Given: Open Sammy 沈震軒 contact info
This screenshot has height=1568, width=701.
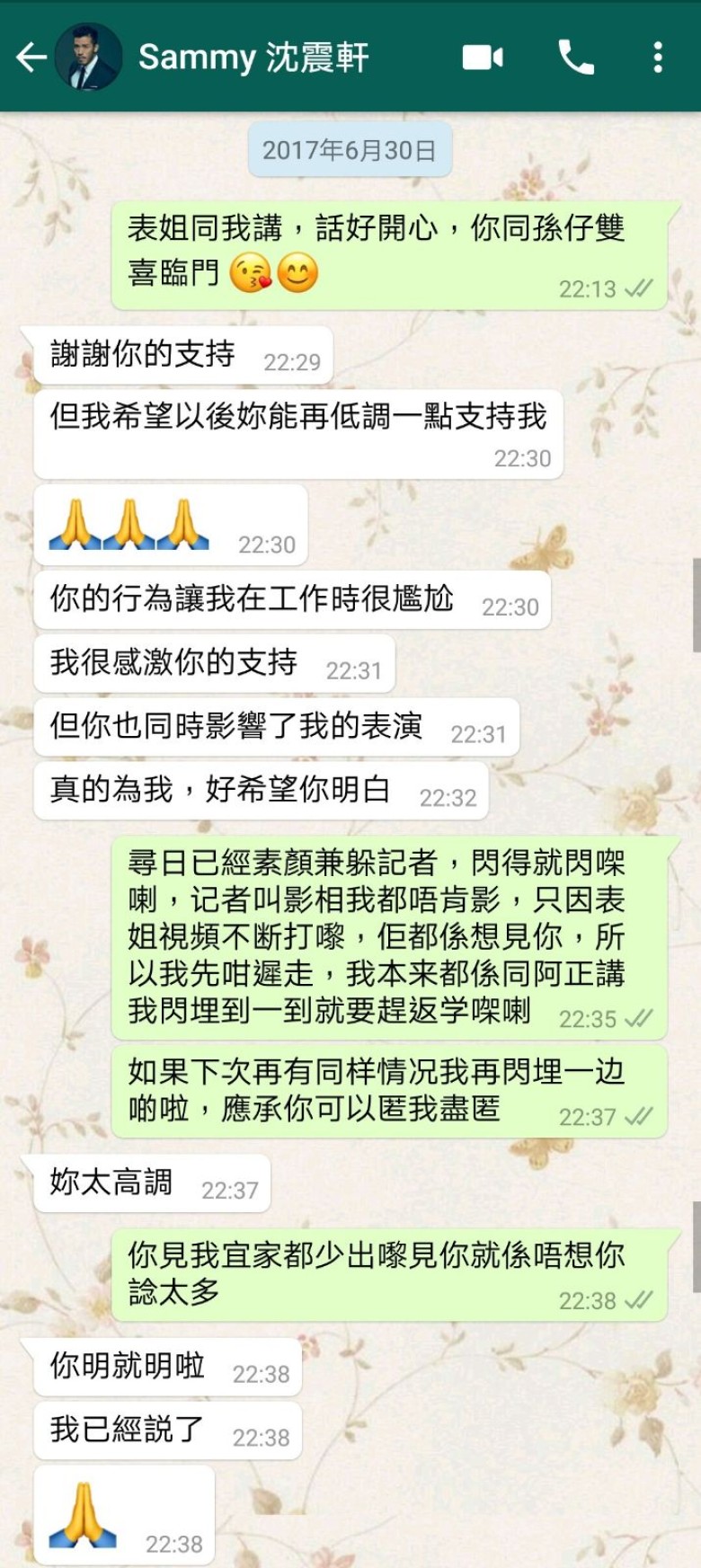Looking at the screenshot, I should pyautogui.click(x=253, y=58).
